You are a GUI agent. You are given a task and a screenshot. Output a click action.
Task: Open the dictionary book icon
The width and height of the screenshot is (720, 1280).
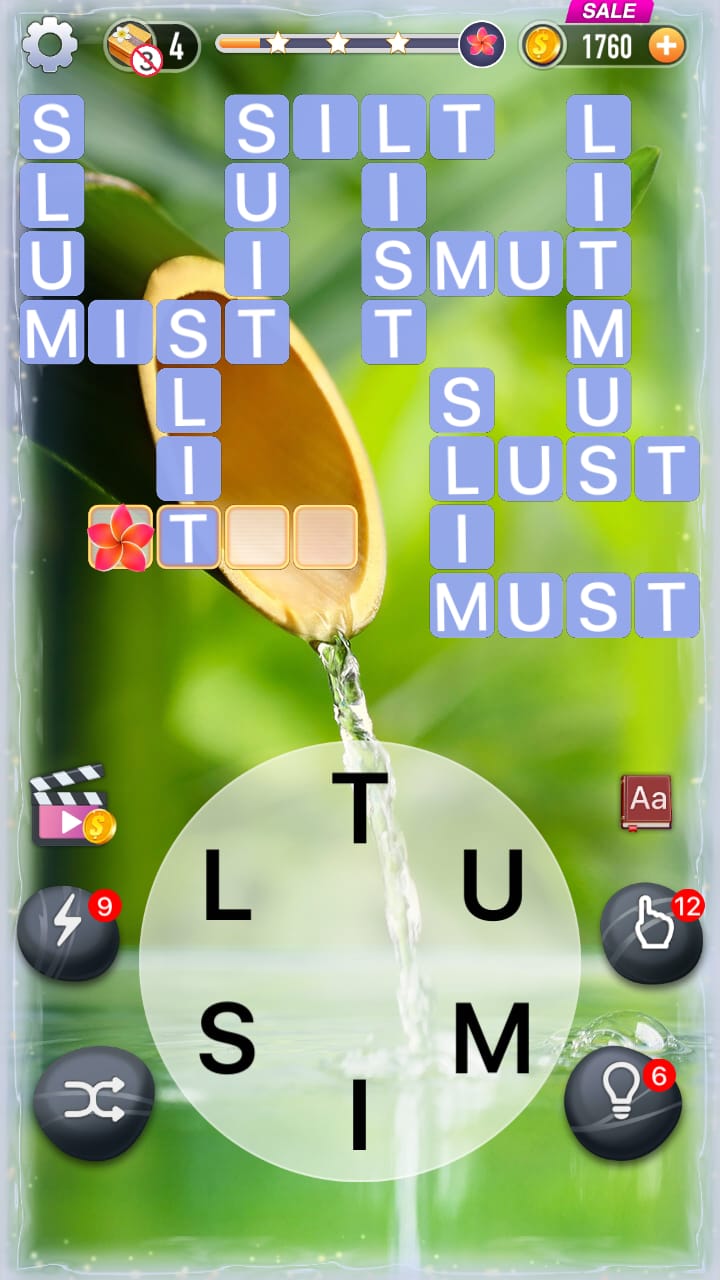[646, 801]
